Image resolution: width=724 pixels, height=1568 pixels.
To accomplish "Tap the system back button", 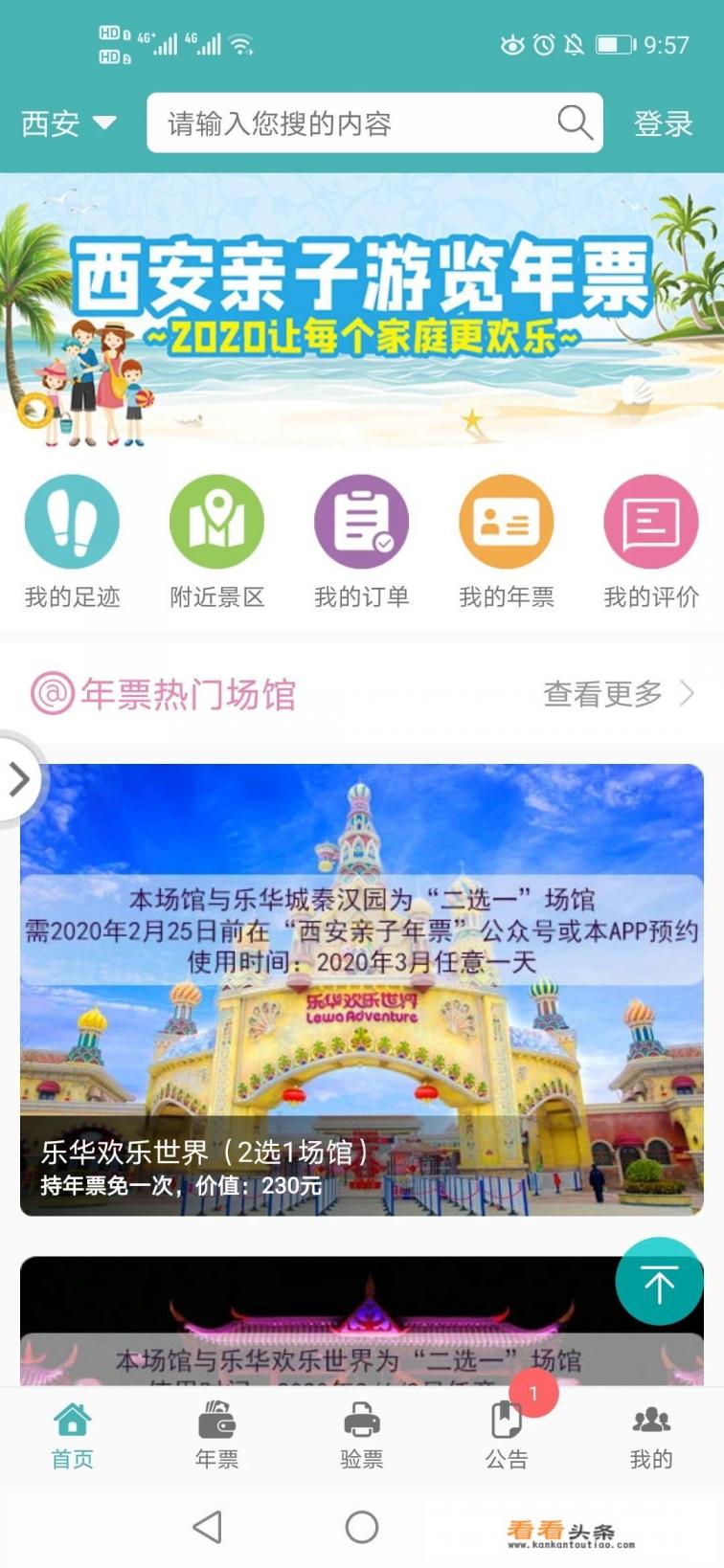I will [x=208, y=1527].
